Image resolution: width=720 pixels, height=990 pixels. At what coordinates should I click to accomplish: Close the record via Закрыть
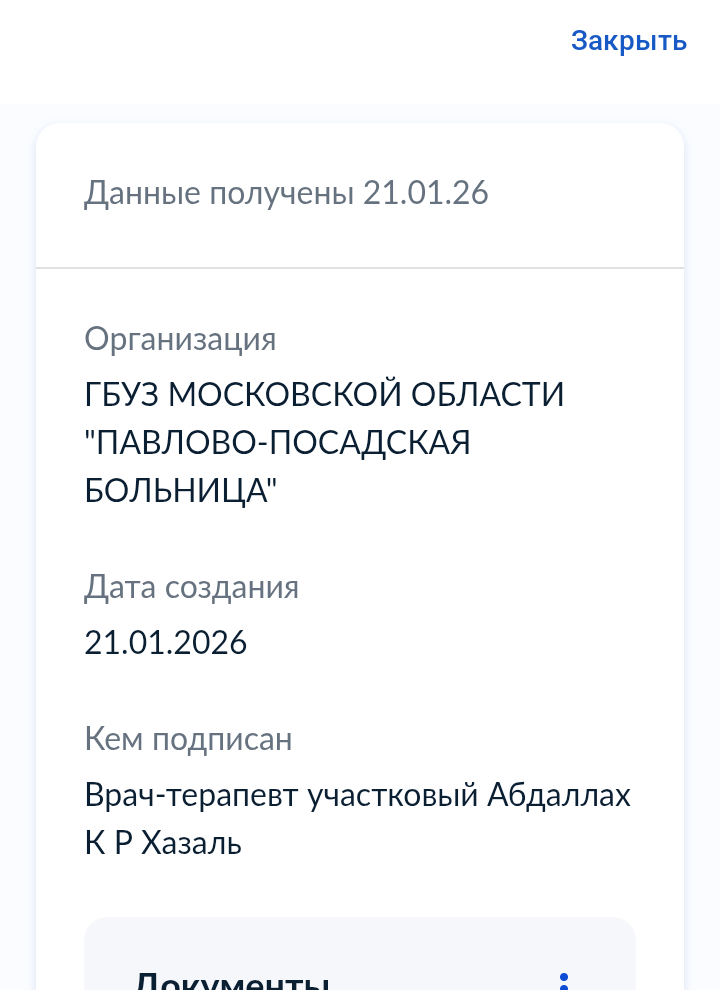pyautogui.click(x=628, y=41)
